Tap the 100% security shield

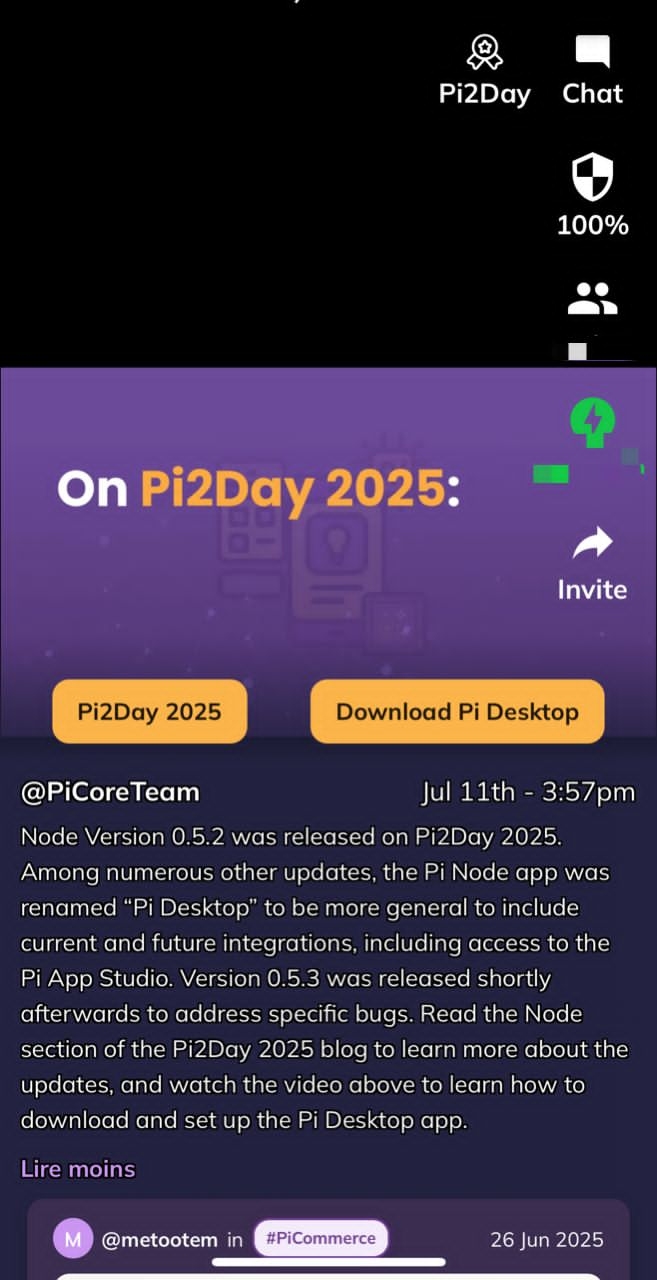[x=592, y=180]
